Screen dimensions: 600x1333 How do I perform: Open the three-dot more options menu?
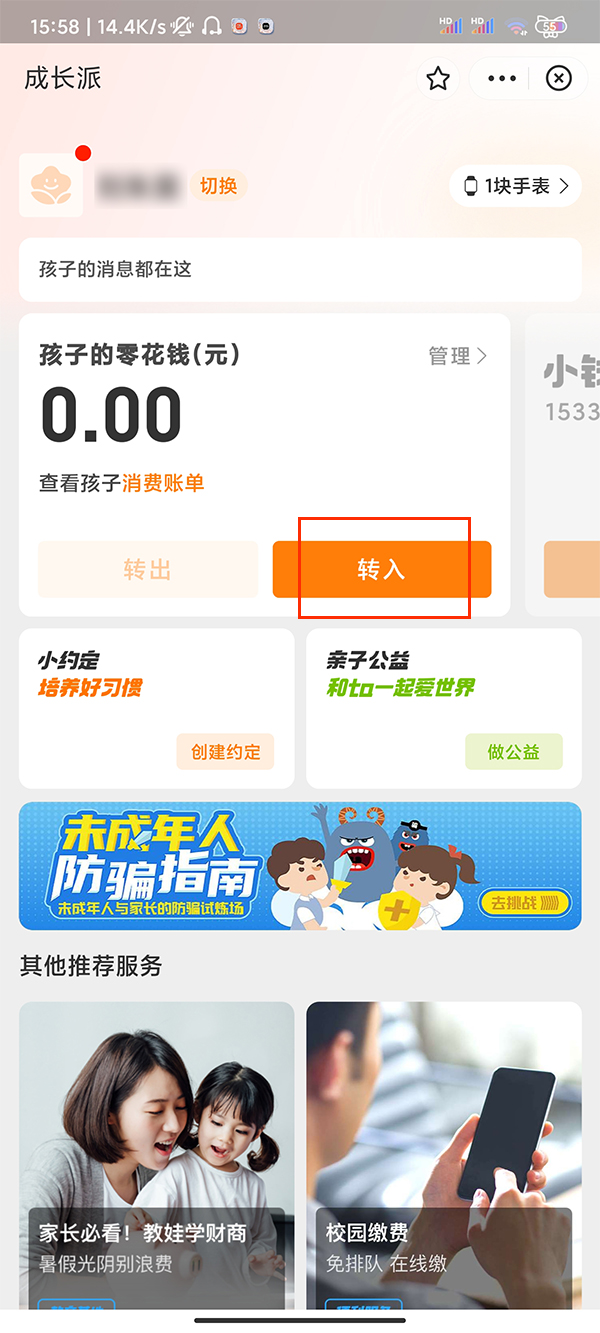pos(501,79)
